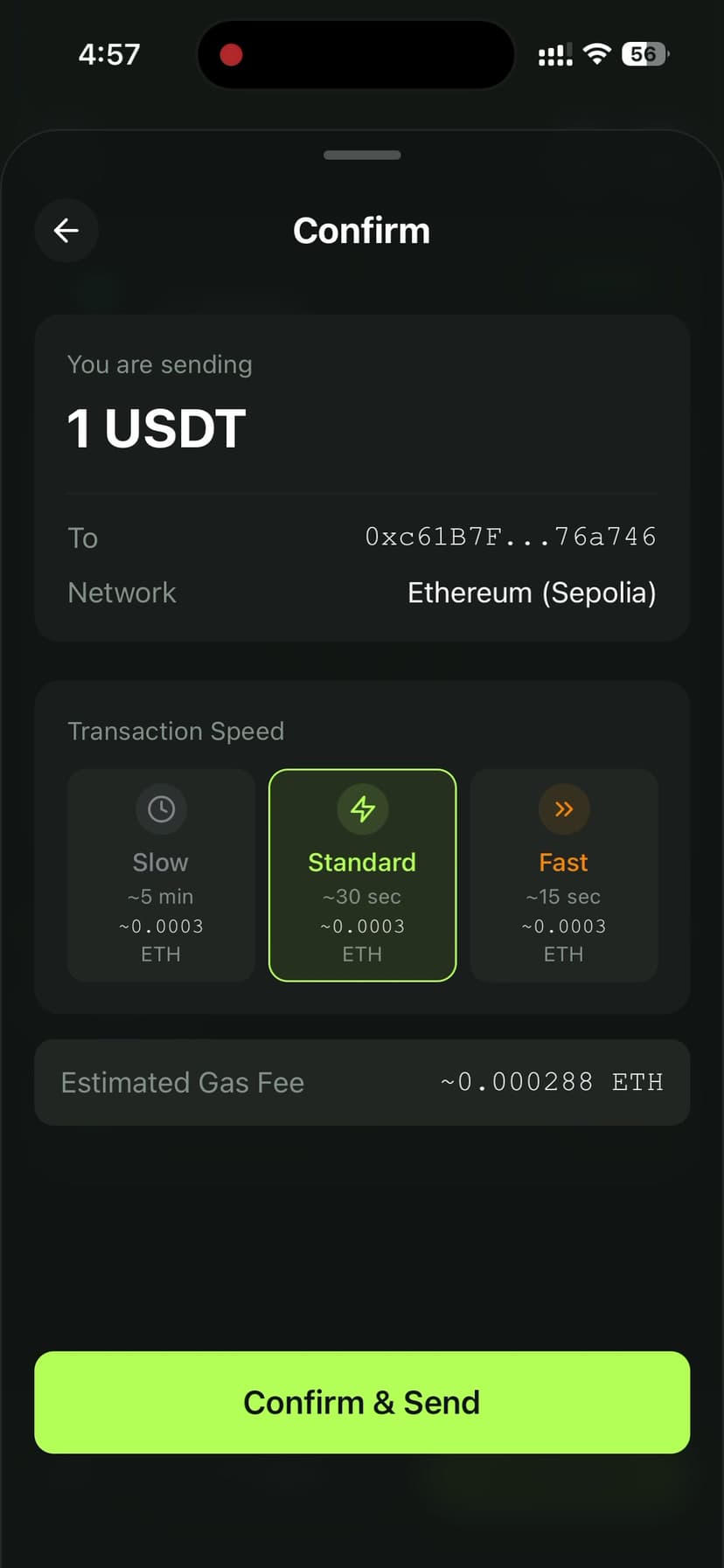Tap the Estimated Gas Fee row

click(x=182, y=1082)
